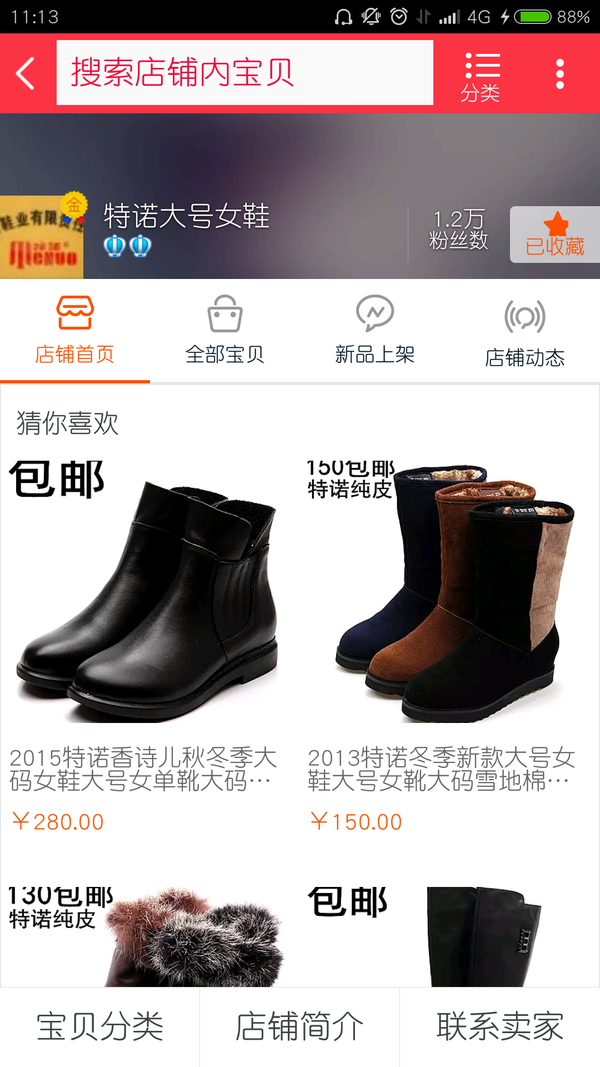Open 宝贝分类 in the bottom bar

(x=100, y=1027)
